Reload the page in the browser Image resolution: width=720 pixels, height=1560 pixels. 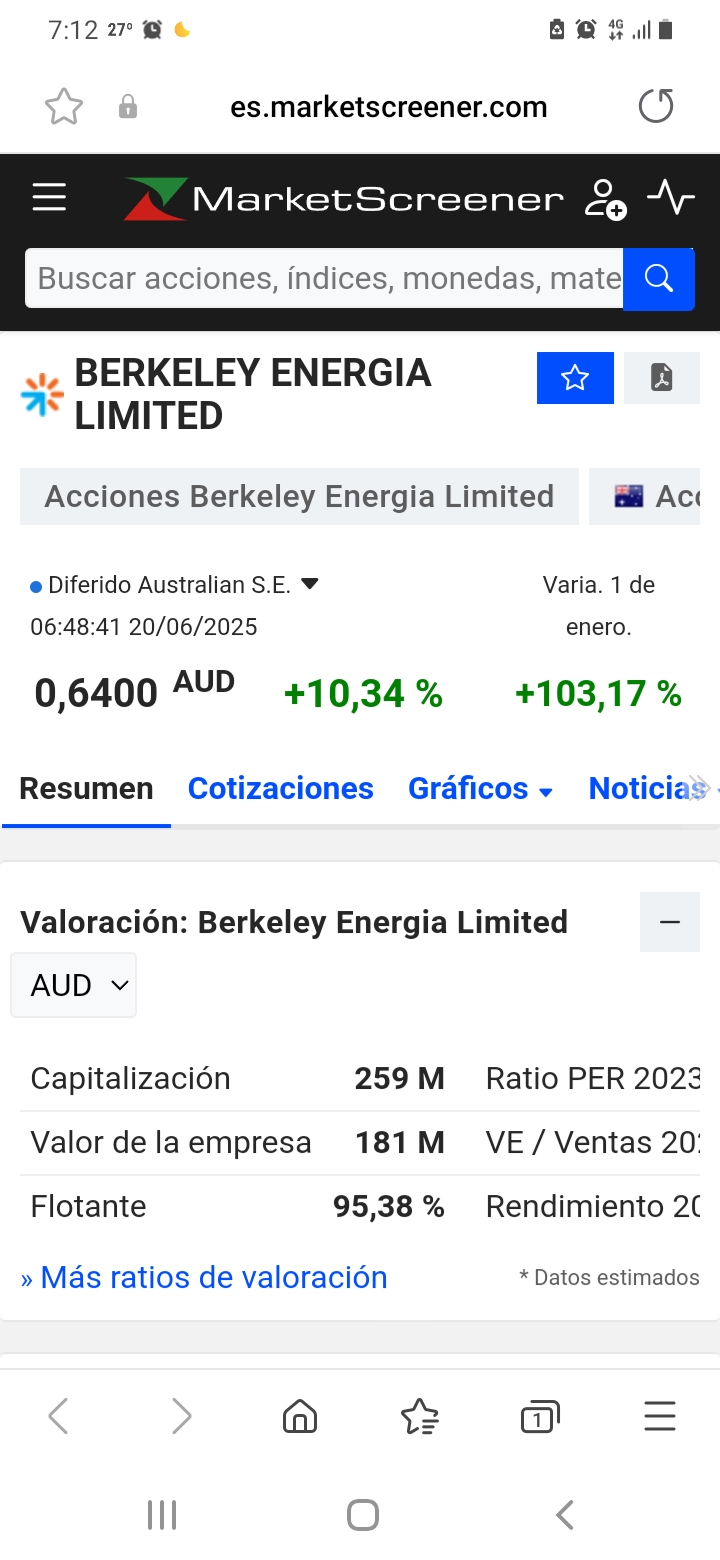[x=656, y=107]
